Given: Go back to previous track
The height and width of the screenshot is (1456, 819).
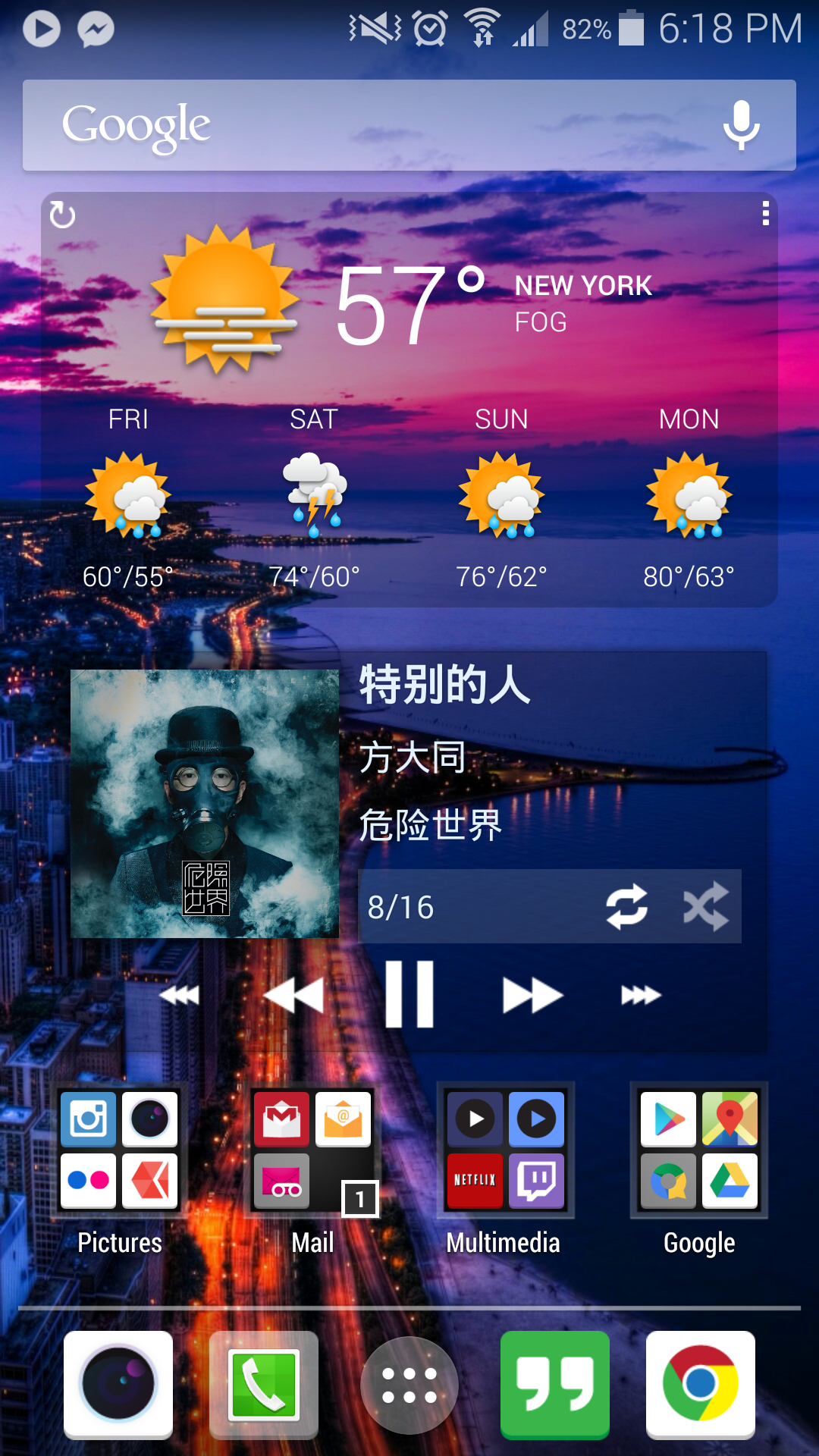Looking at the screenshot, I should [x=293, y=995].
